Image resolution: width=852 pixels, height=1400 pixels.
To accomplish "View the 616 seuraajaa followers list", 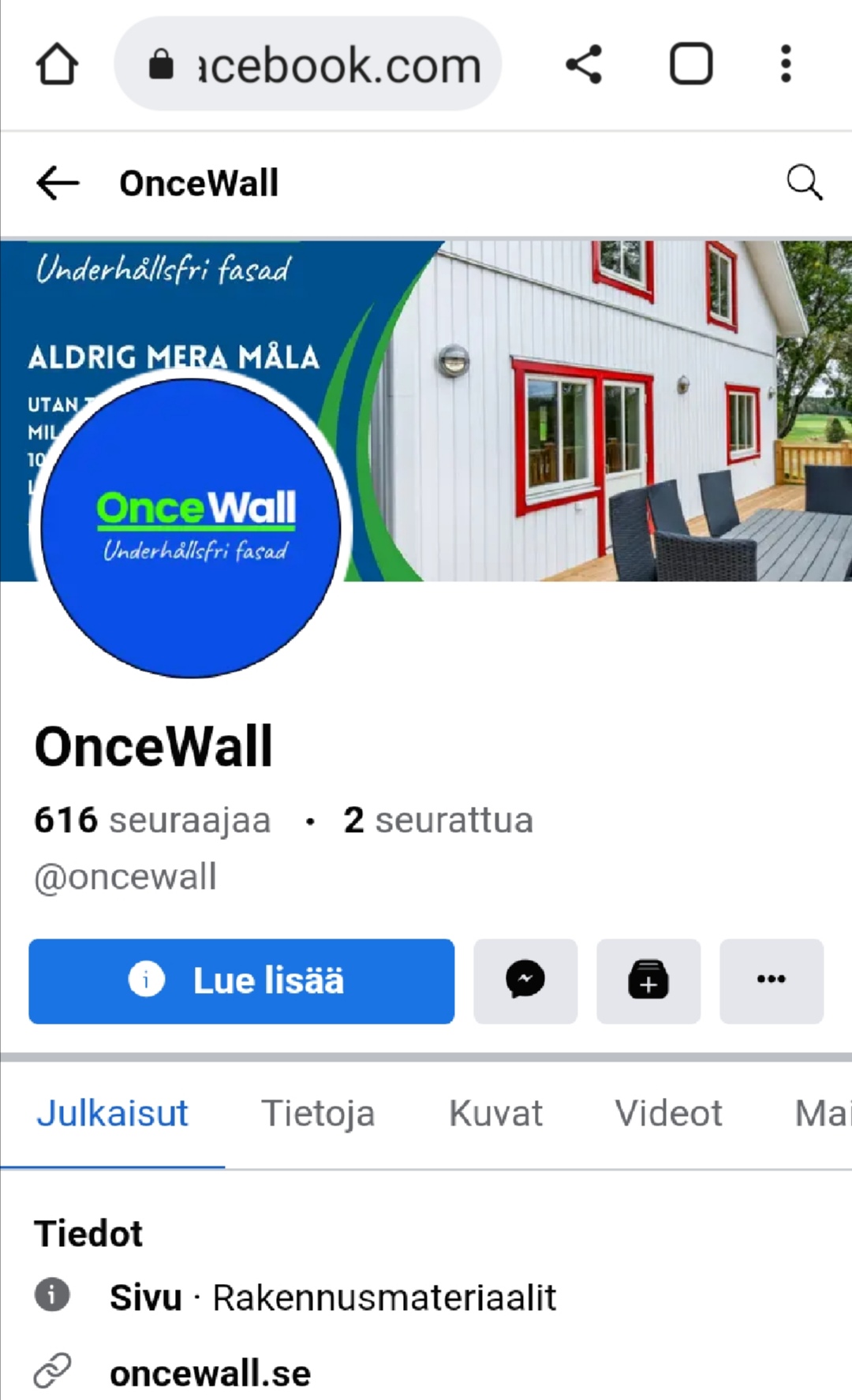I will (152, 820).
